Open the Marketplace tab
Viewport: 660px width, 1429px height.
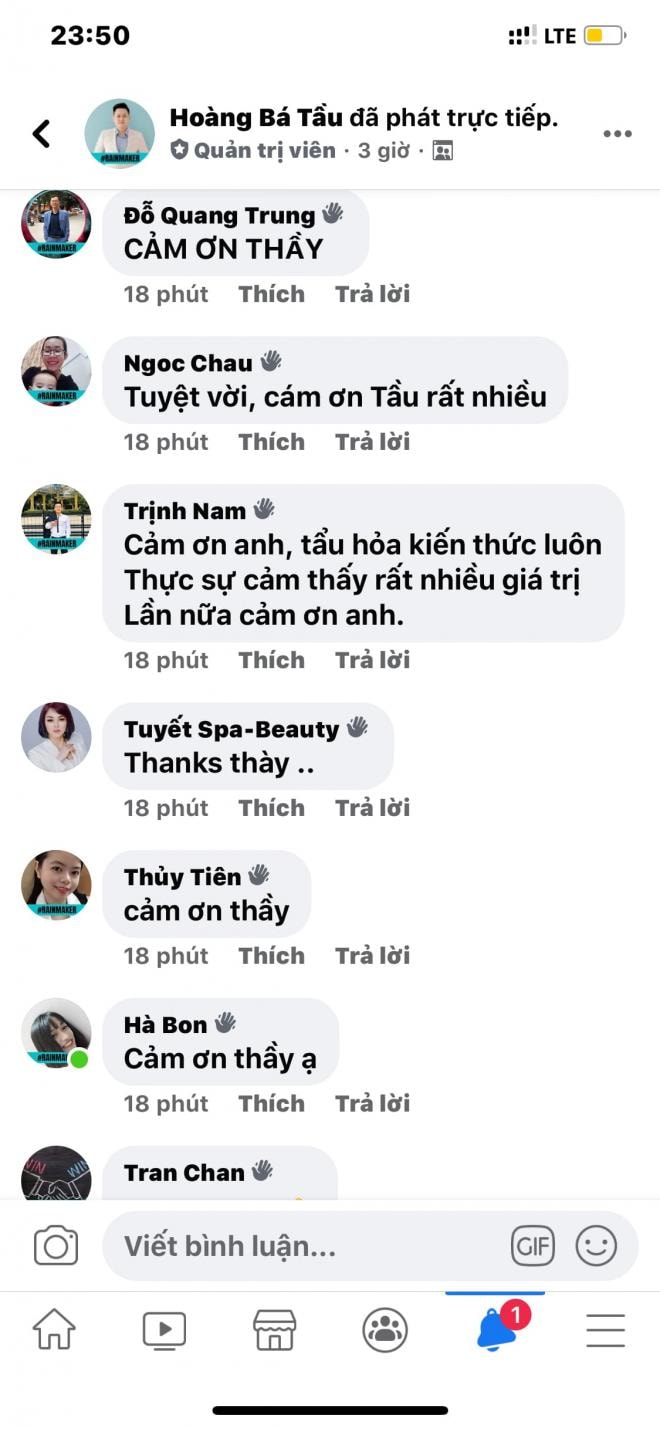point(274,1330)
